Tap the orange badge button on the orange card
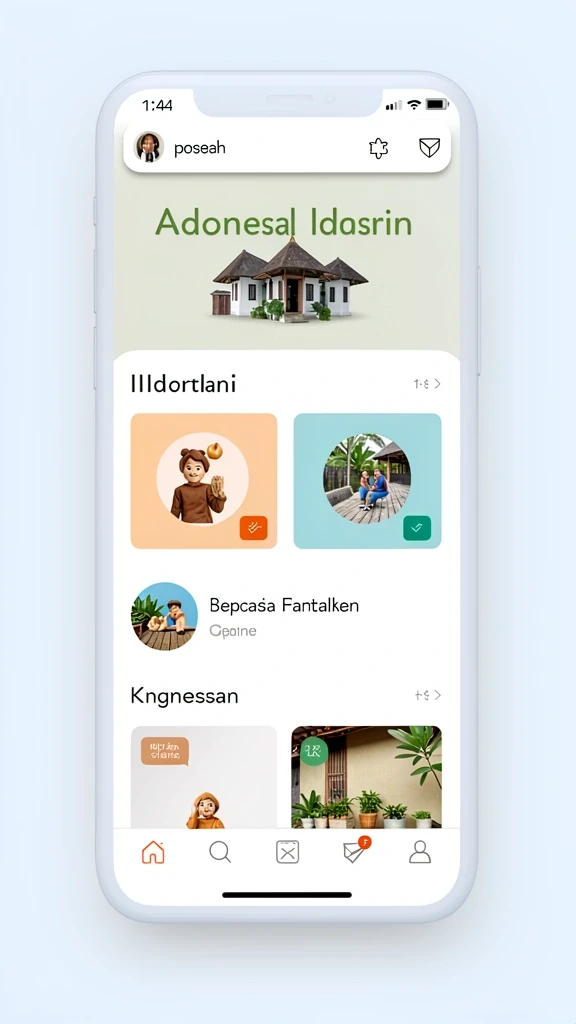Viewport: 576px width, 1024px height. (x=253, y=528)
